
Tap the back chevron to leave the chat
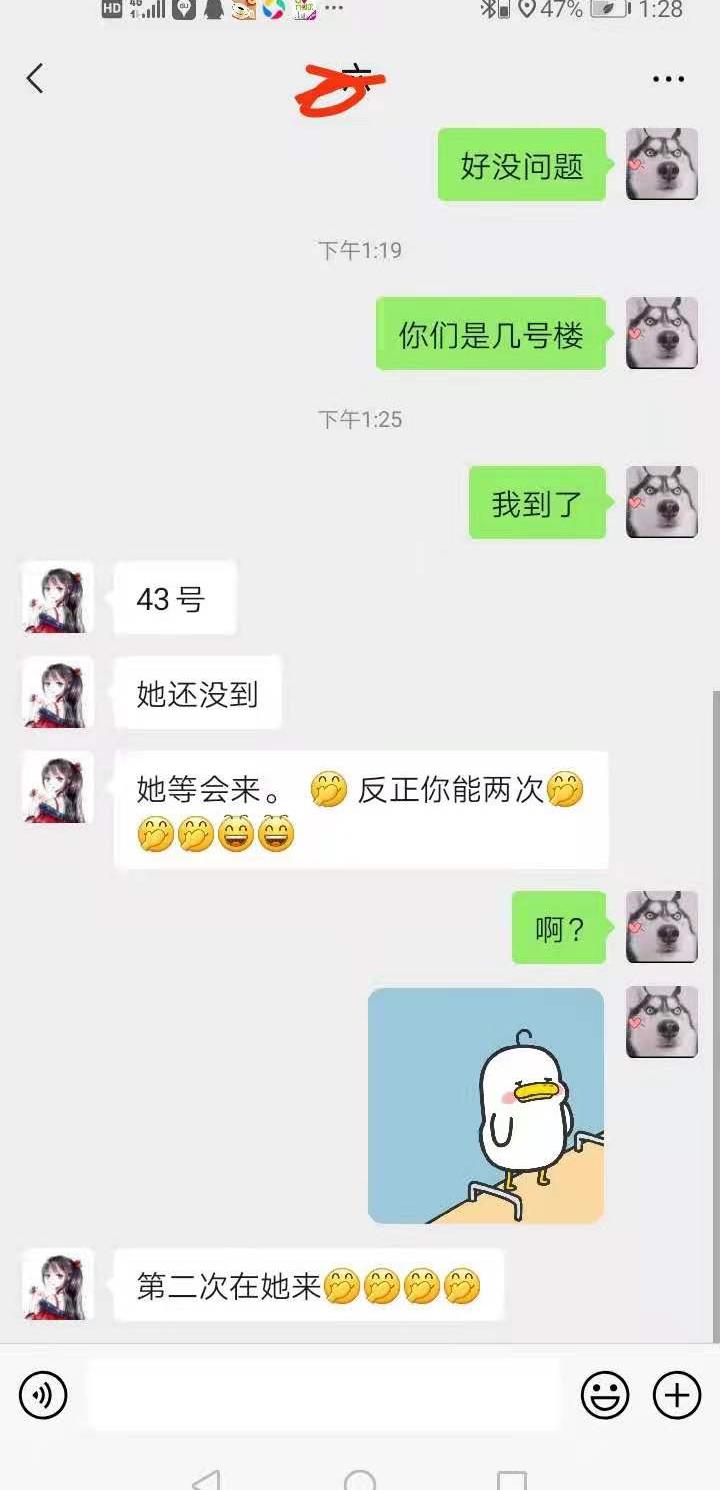35,78
